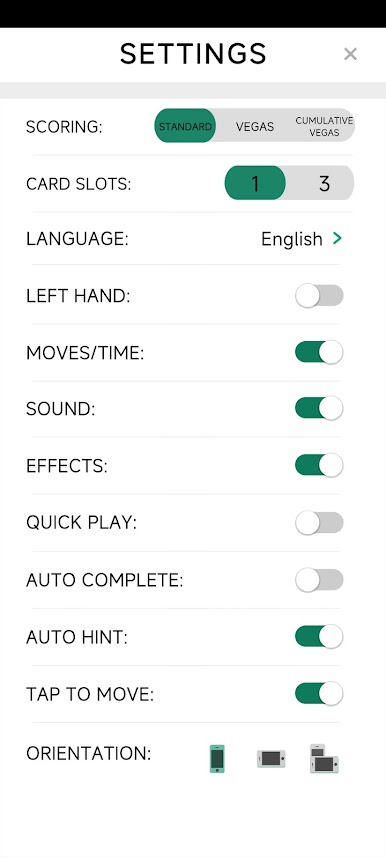Set card slots to 3
Screen dimensions: 386x858
324,183
